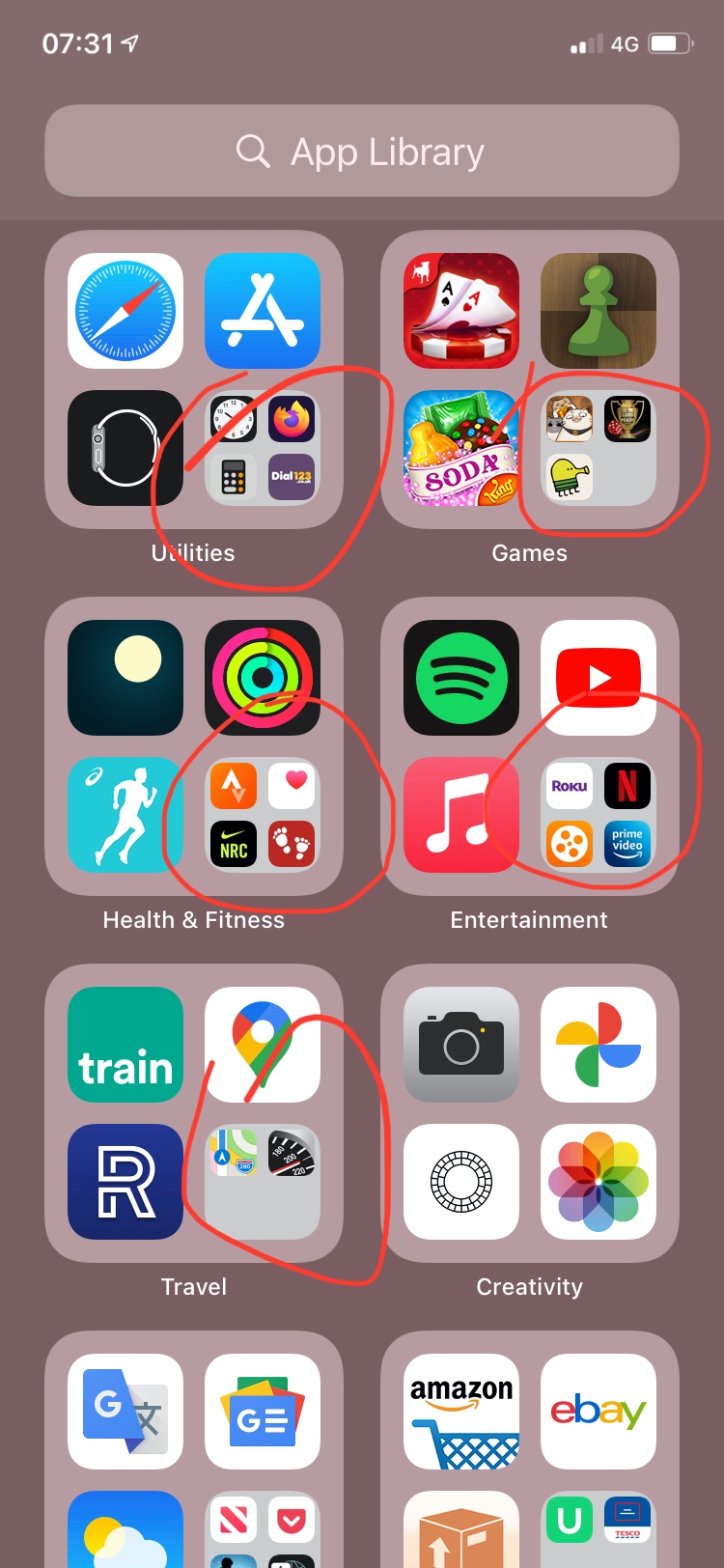Expand the Games folder's small icon cluster
The height and width of the screenshot is (1568, 724).
pyautogui.click(x=599, y=448)
